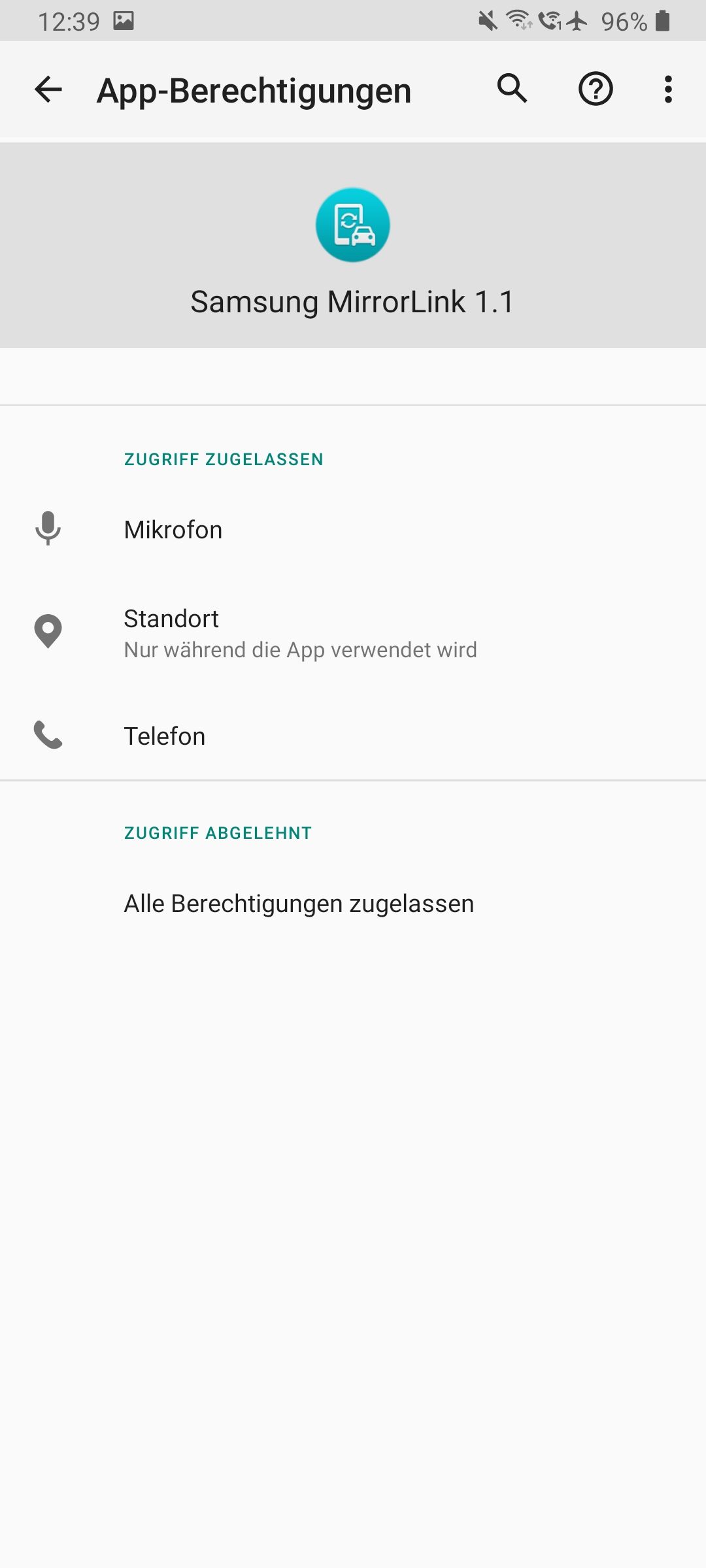Open search in app permissions
This screenshot has width=706, height=1568.
click(512, 89)
